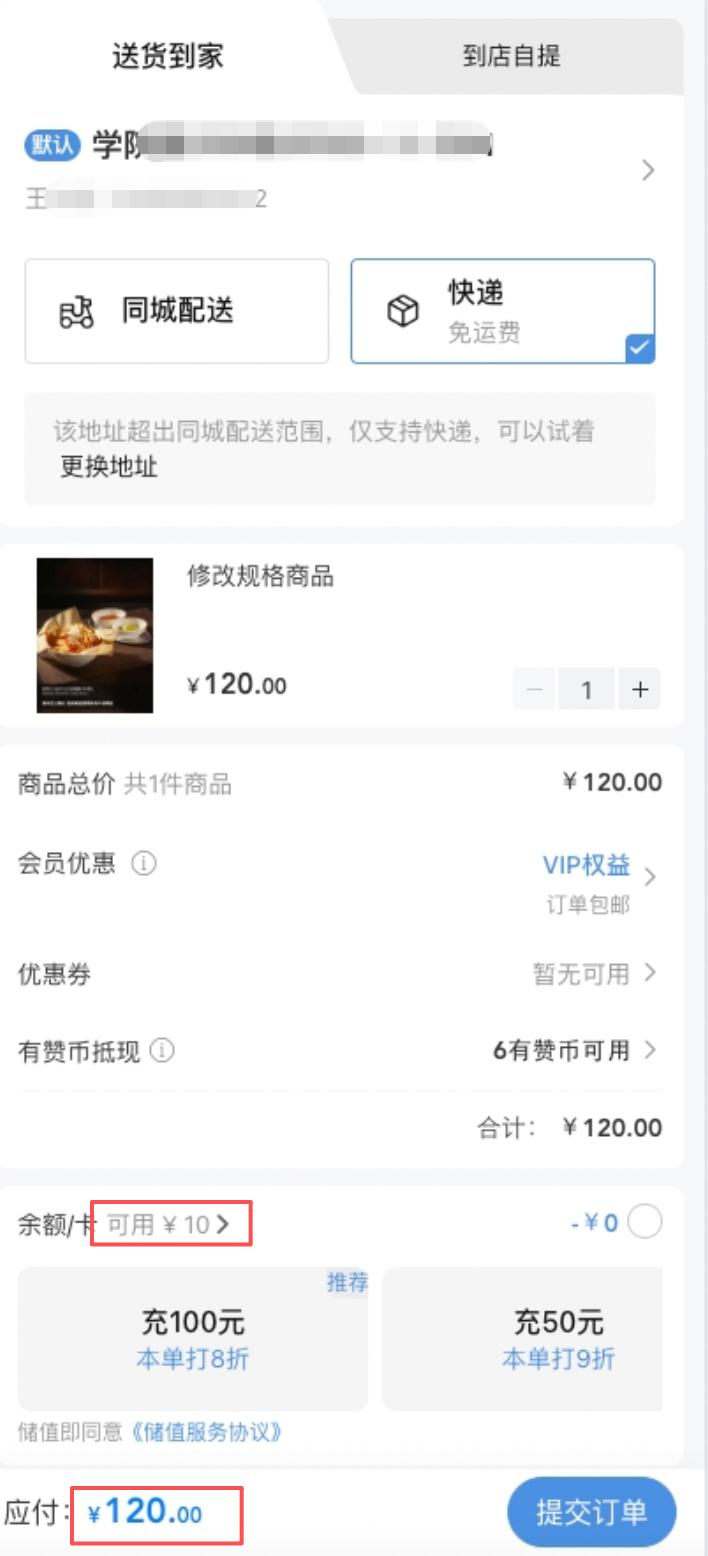Decrease product quantity with minus button
The height and width of the screenshot is (1556, 708).
click(x=536, y=689)
